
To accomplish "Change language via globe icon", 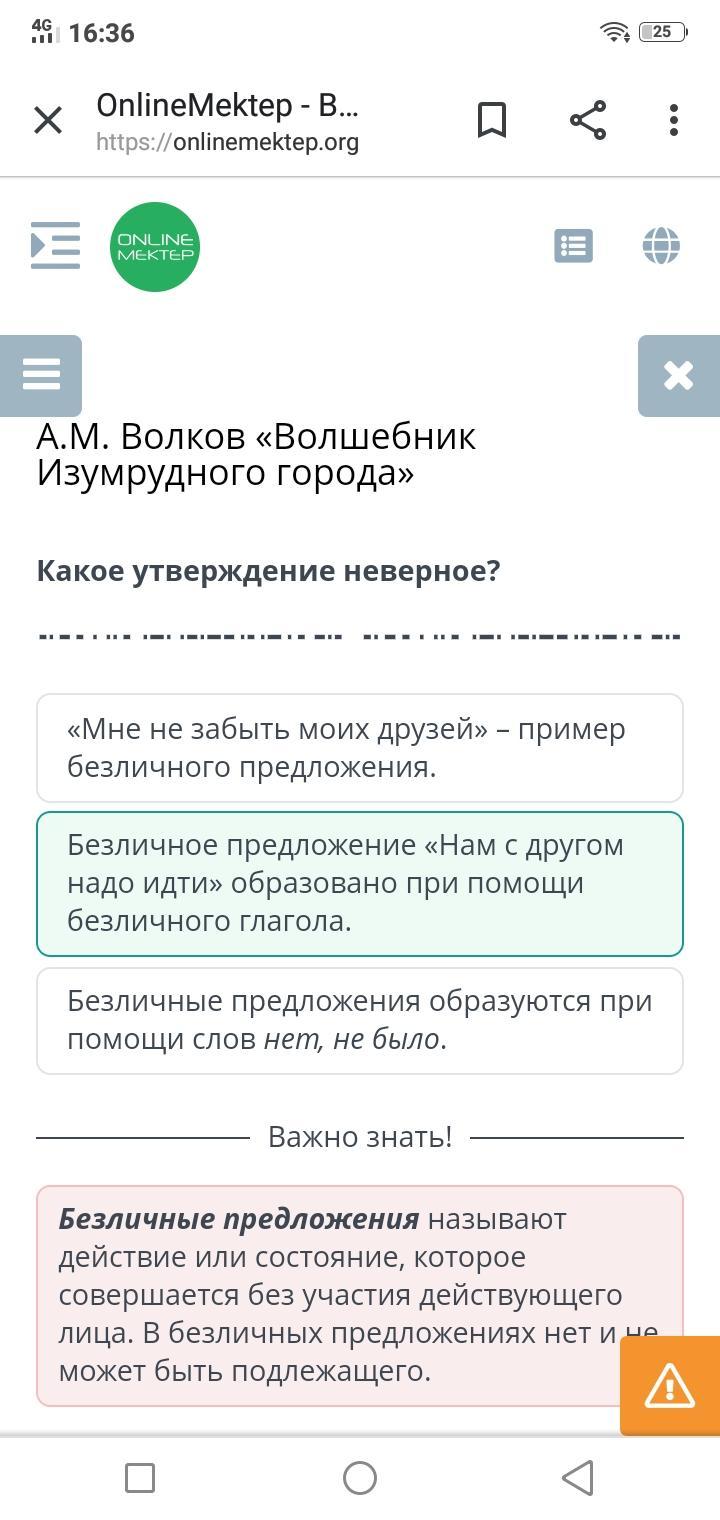I will pyautogui.click(x=661, y=246).
